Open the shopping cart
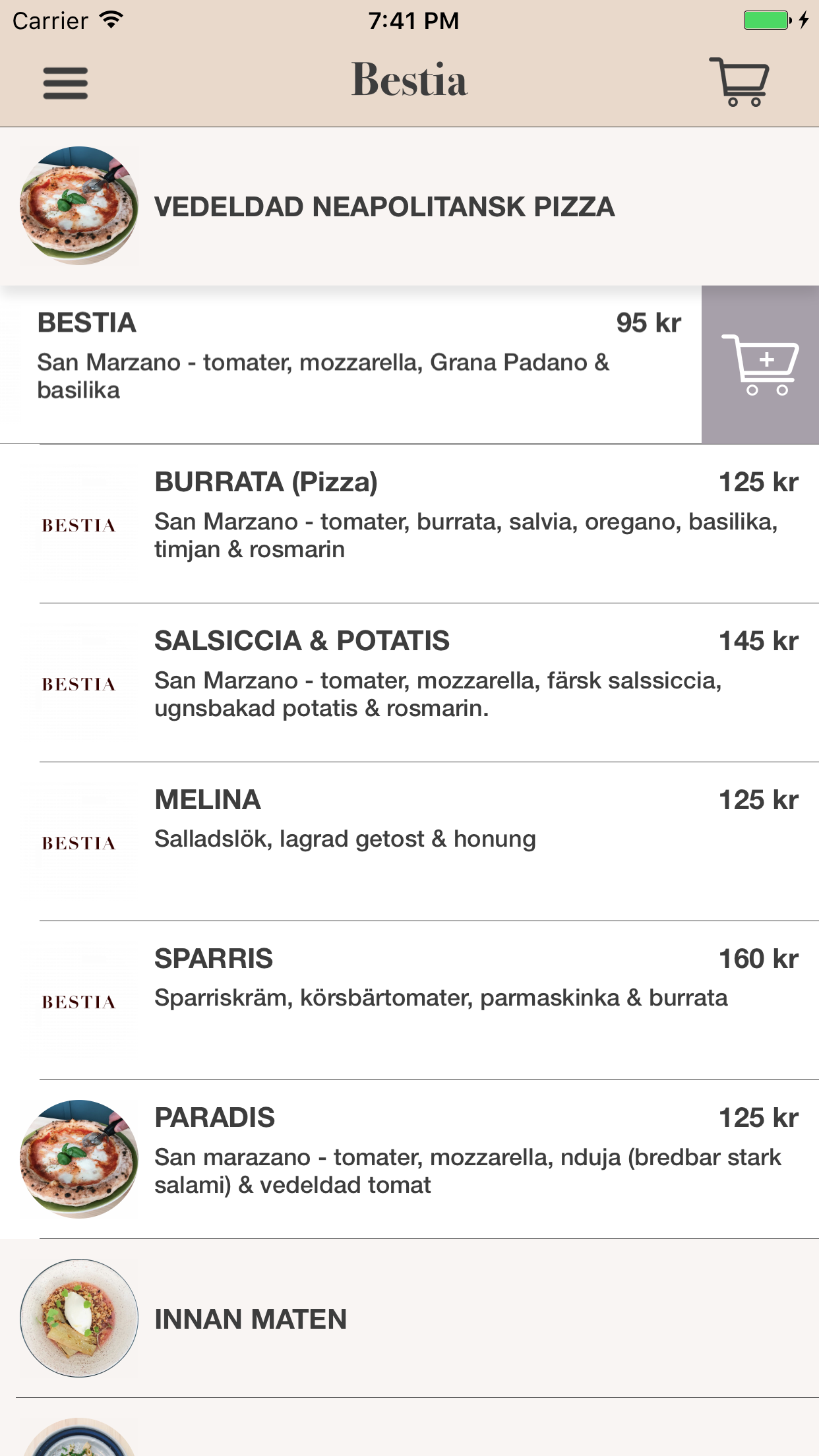This screenshot has height=1456, width=819. point(739,82)
